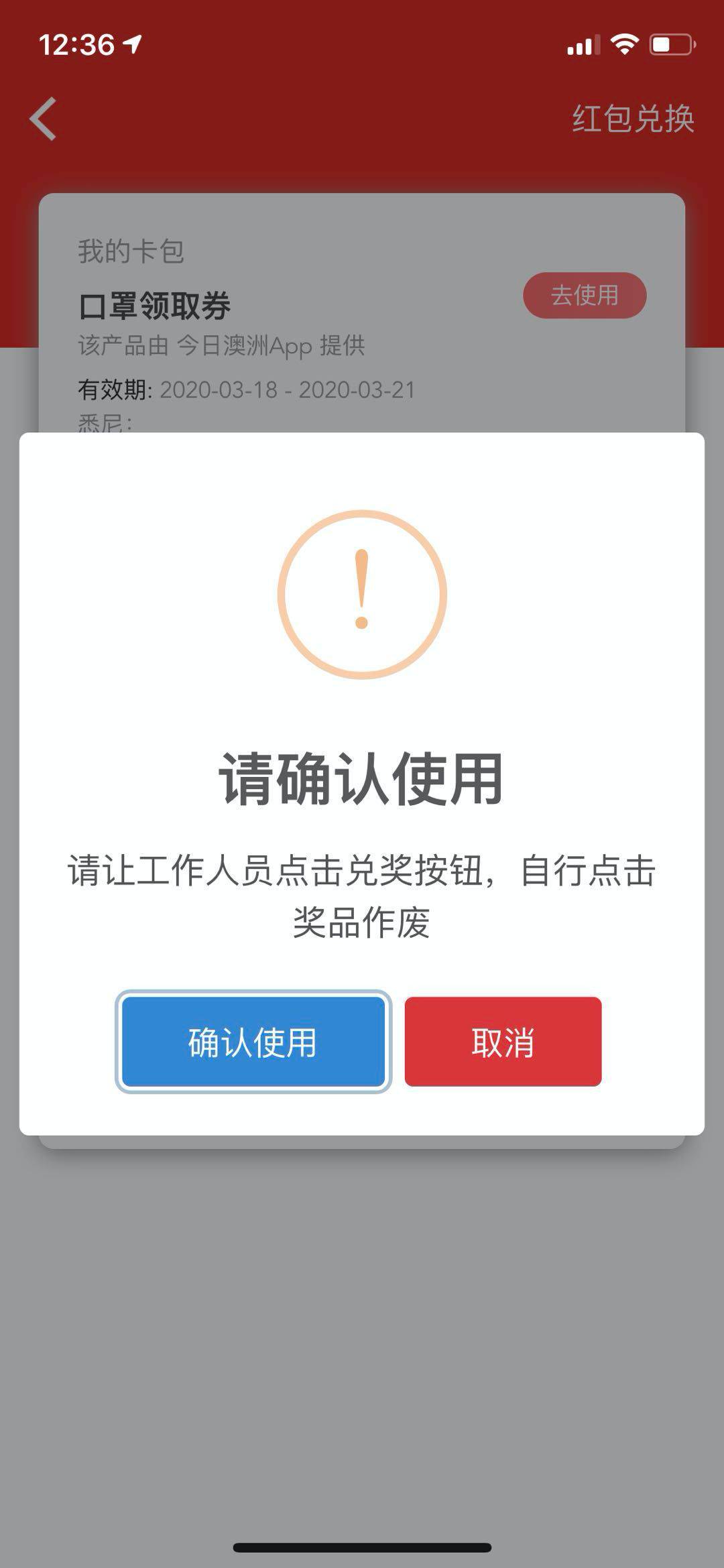This screenshot has width=724, height=1568.
Task: Tap 去使用 on the 口罩领取券 card
Action: tap(585, 295)
